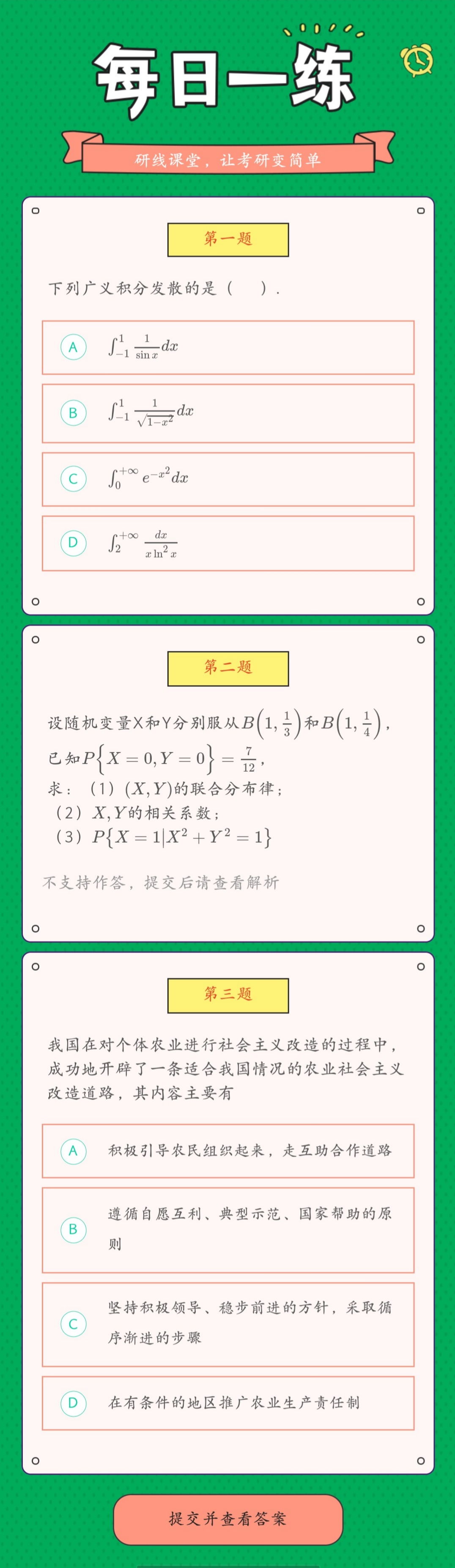The image size is (455, 1568).
Task: Pick option C with e^(-x²) integral
Action: point(228,479)
